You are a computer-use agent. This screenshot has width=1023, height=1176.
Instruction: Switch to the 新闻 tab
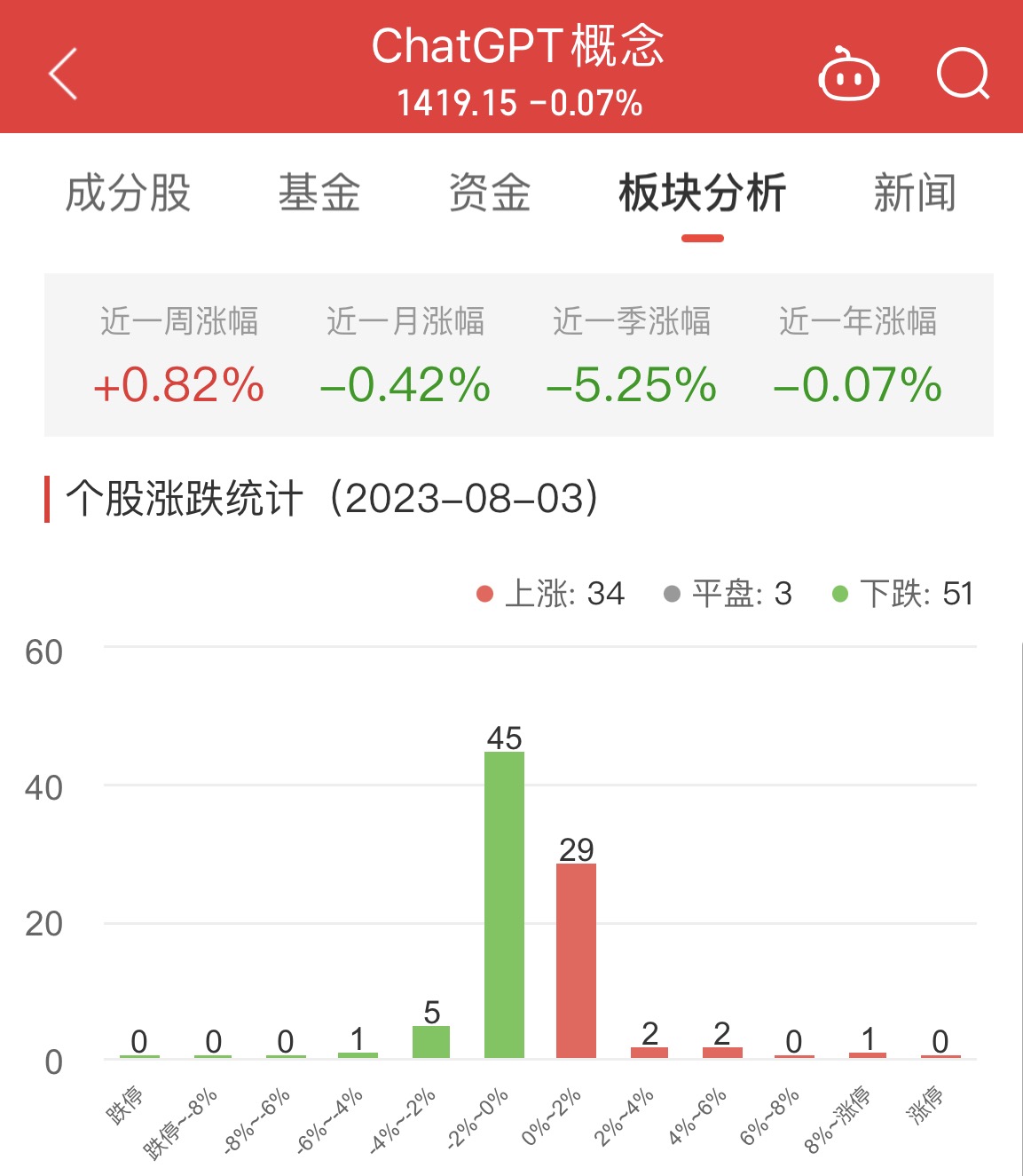tap(915, 193)
